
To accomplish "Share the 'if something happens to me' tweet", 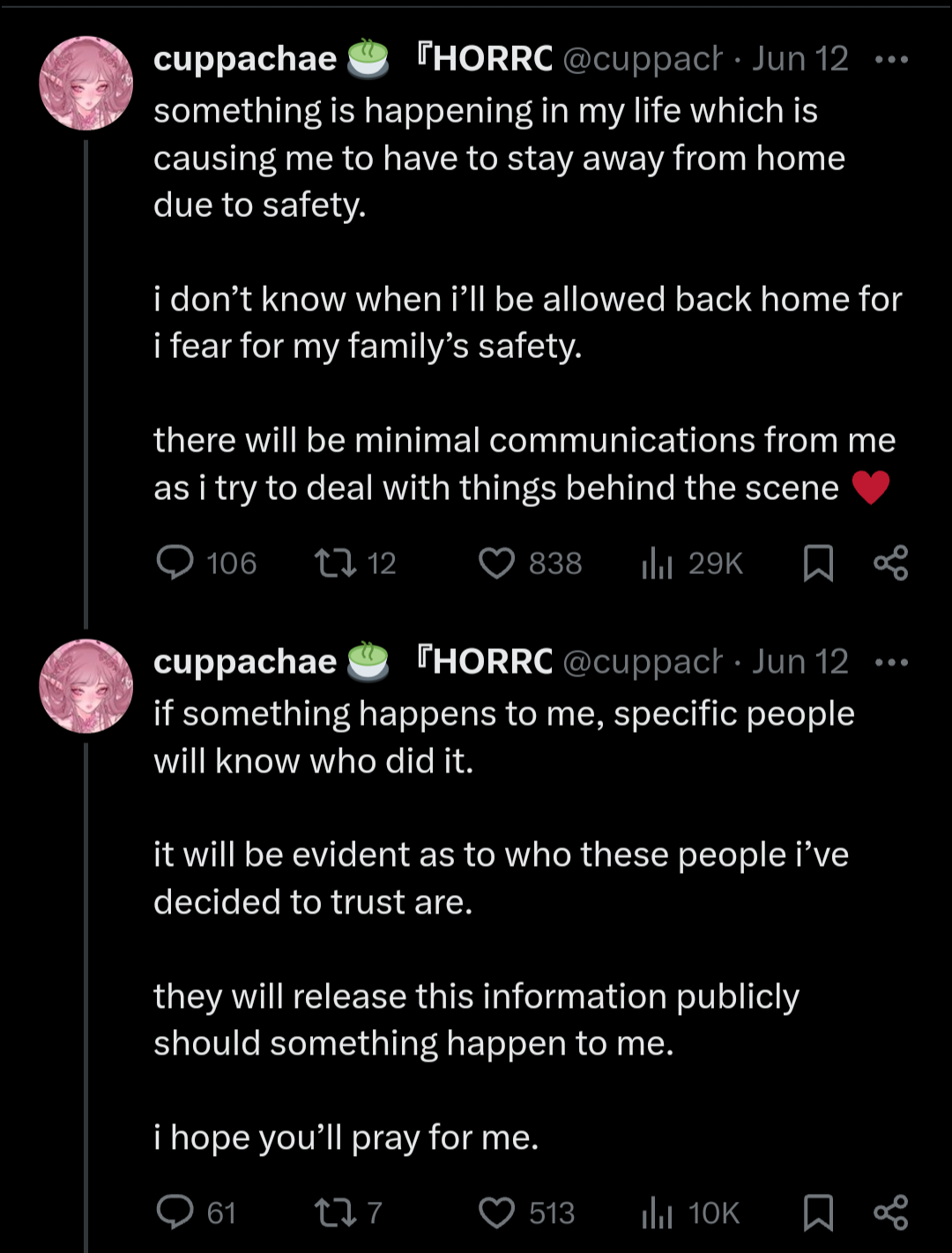I will (x=890, y=1212).
